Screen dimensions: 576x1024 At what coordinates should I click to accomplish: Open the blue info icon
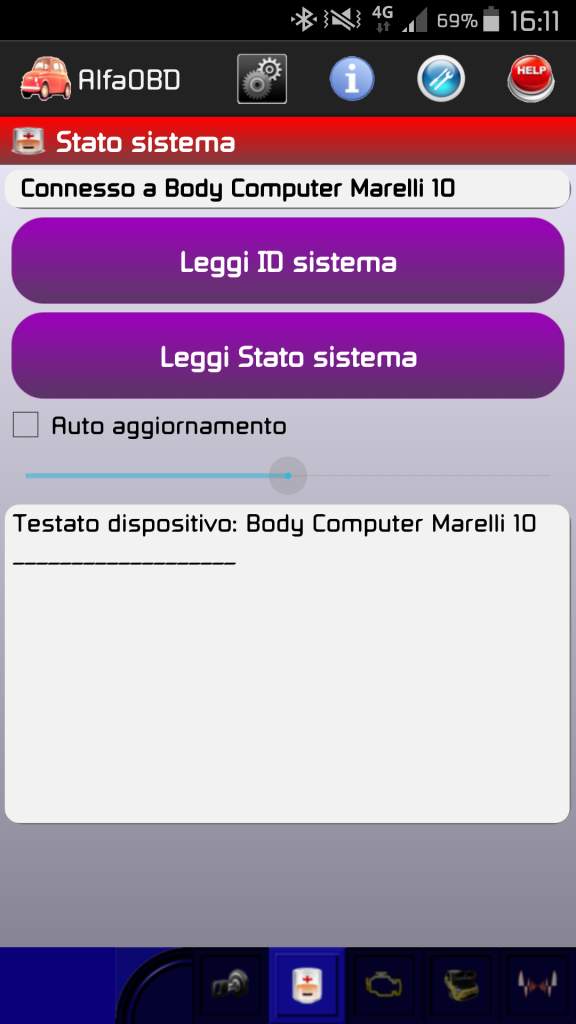click(x=352, y=79)
